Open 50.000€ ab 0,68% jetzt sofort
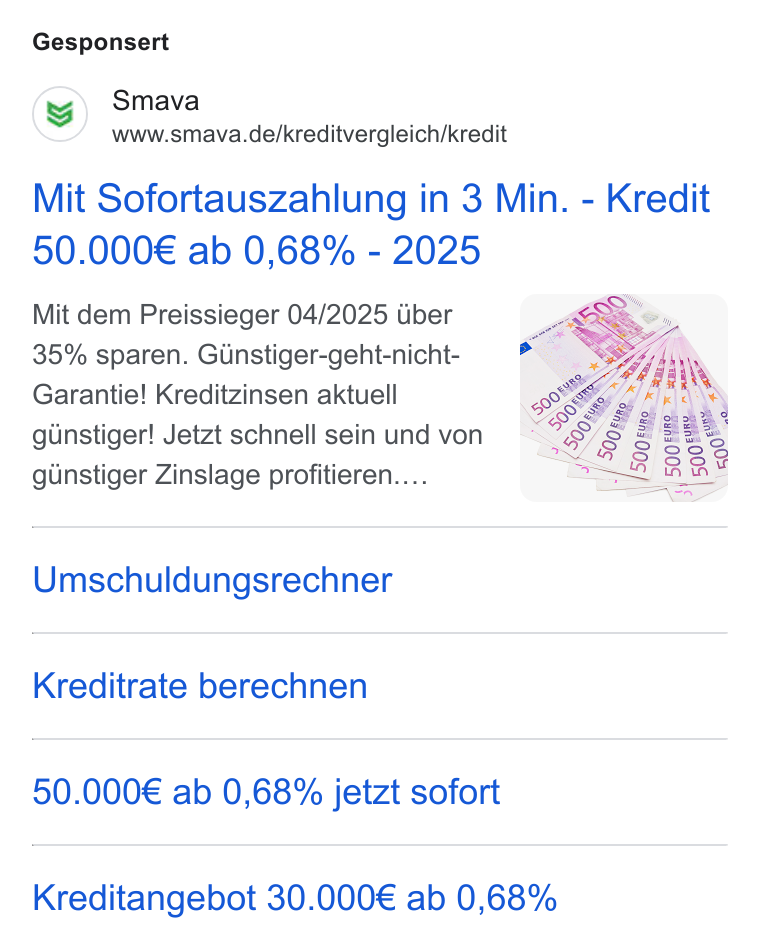The width and height of the screenshot is (760, 950). coord(266,792)
